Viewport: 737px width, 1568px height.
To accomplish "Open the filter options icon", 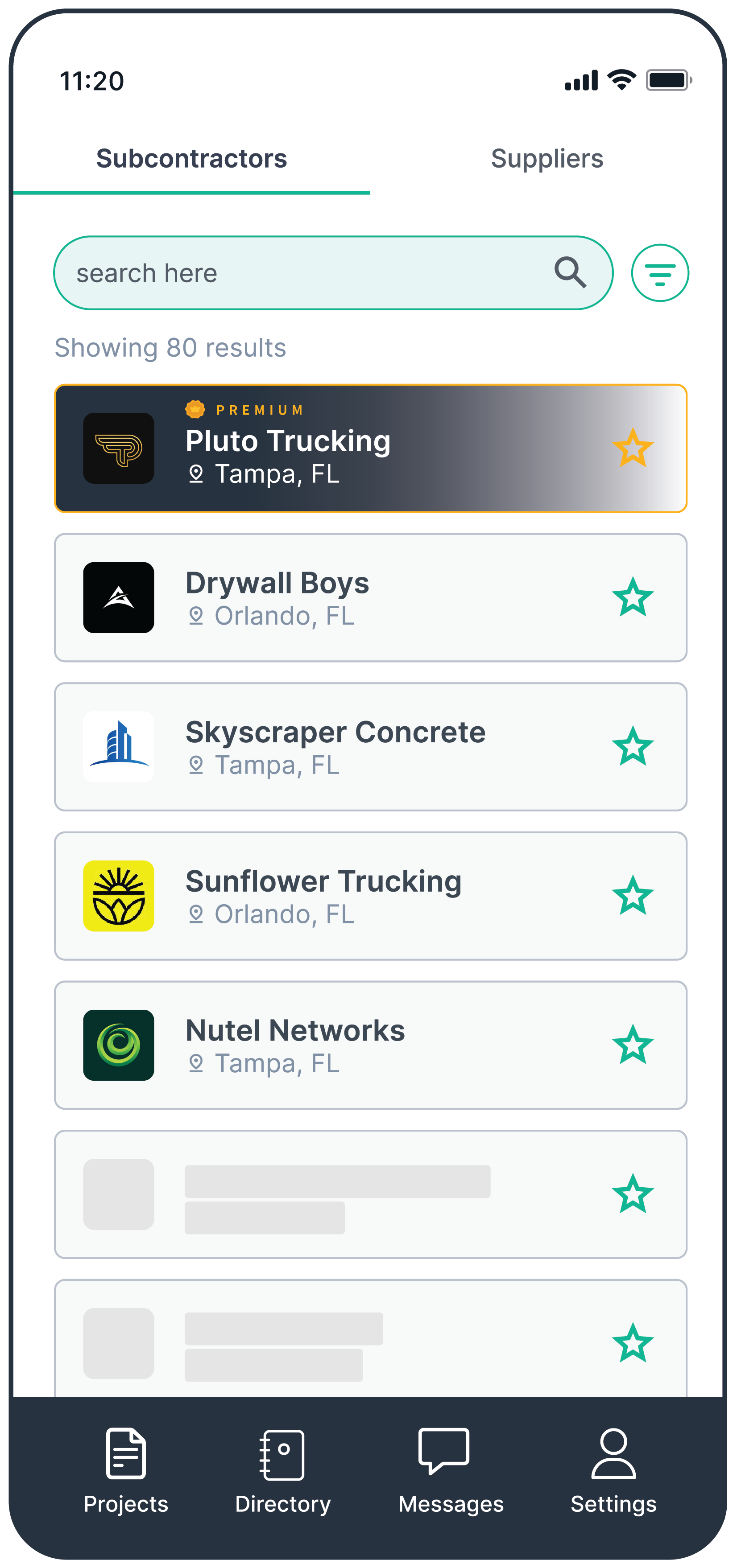I will pos(660,273).
